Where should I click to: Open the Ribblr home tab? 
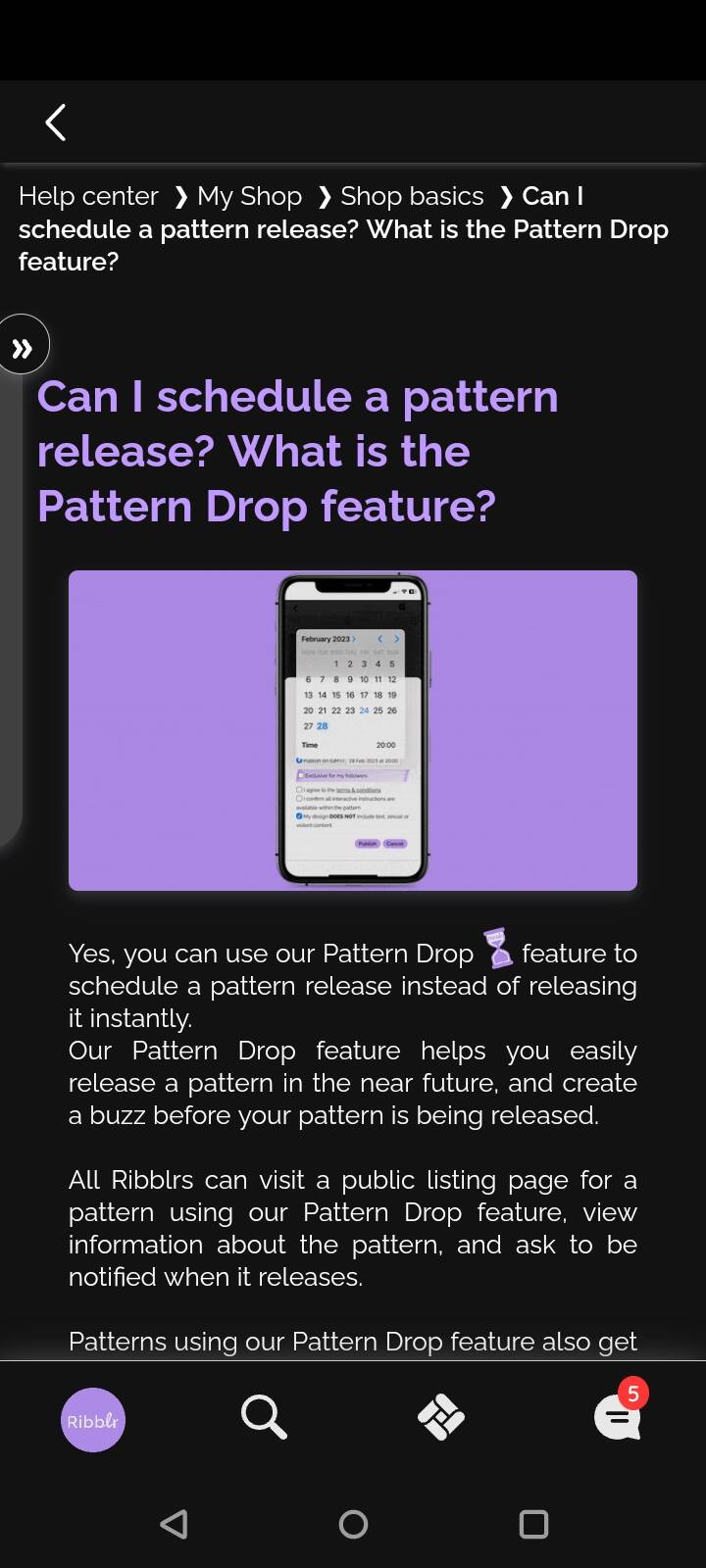coord(93,1420)
